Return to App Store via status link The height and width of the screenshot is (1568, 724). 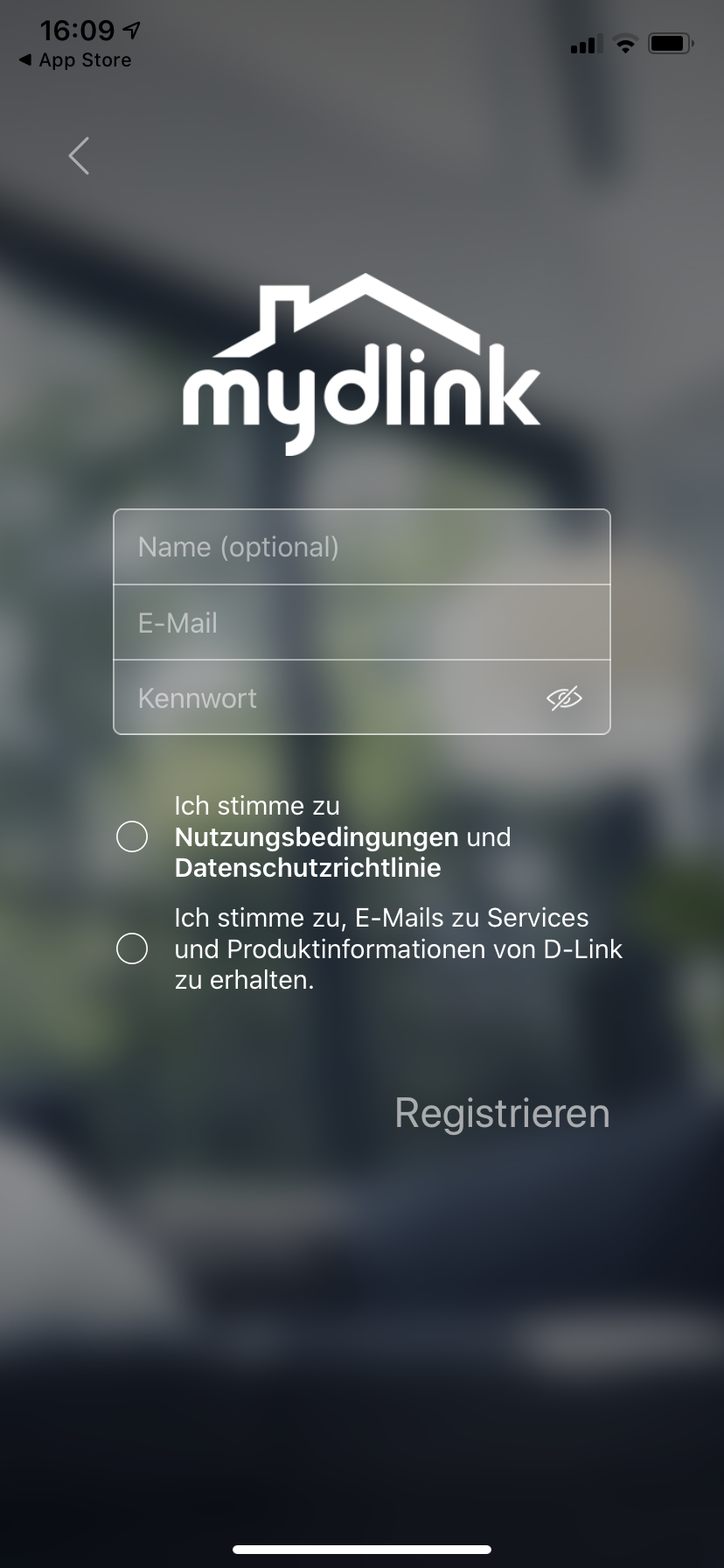pos(74,59)
